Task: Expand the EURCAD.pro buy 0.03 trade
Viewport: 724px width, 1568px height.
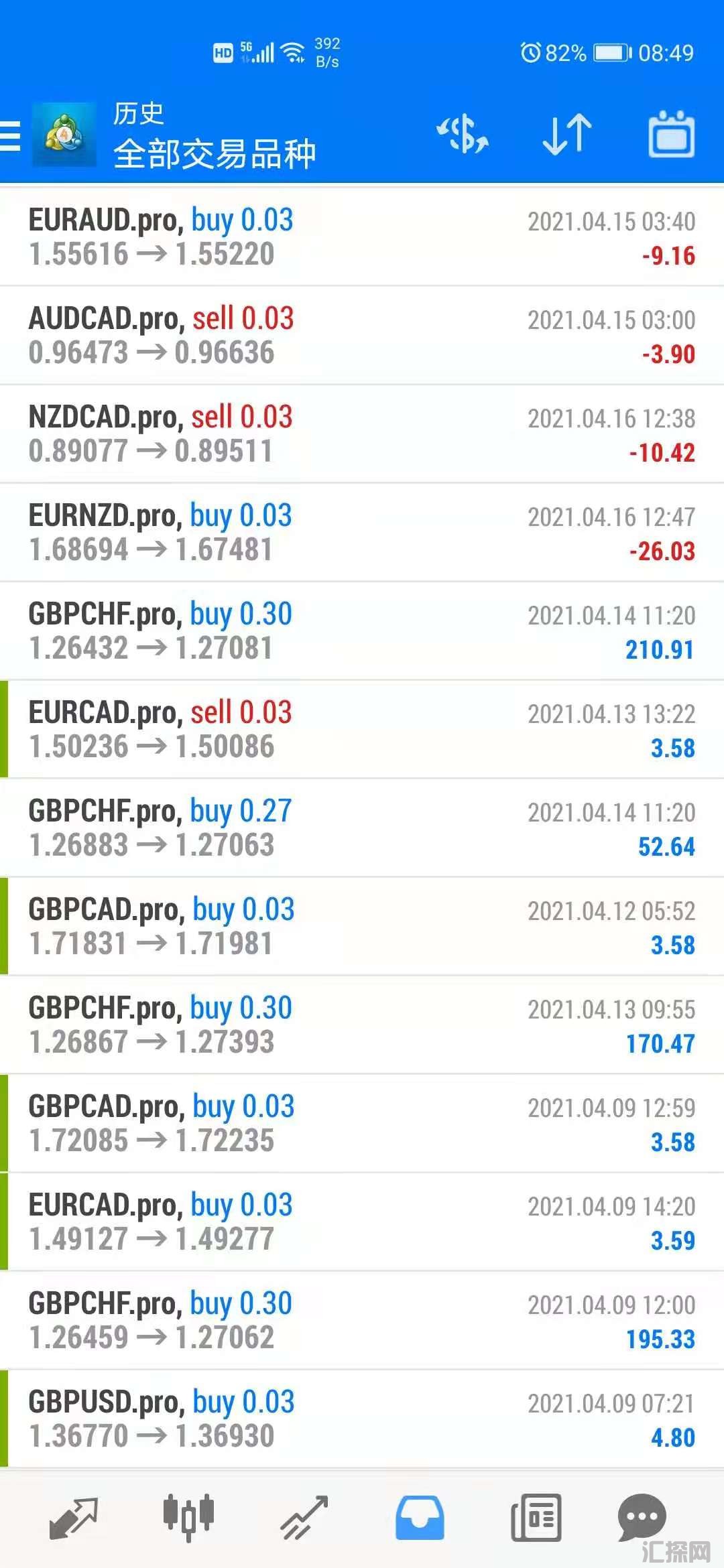Action: (362, 1222)
